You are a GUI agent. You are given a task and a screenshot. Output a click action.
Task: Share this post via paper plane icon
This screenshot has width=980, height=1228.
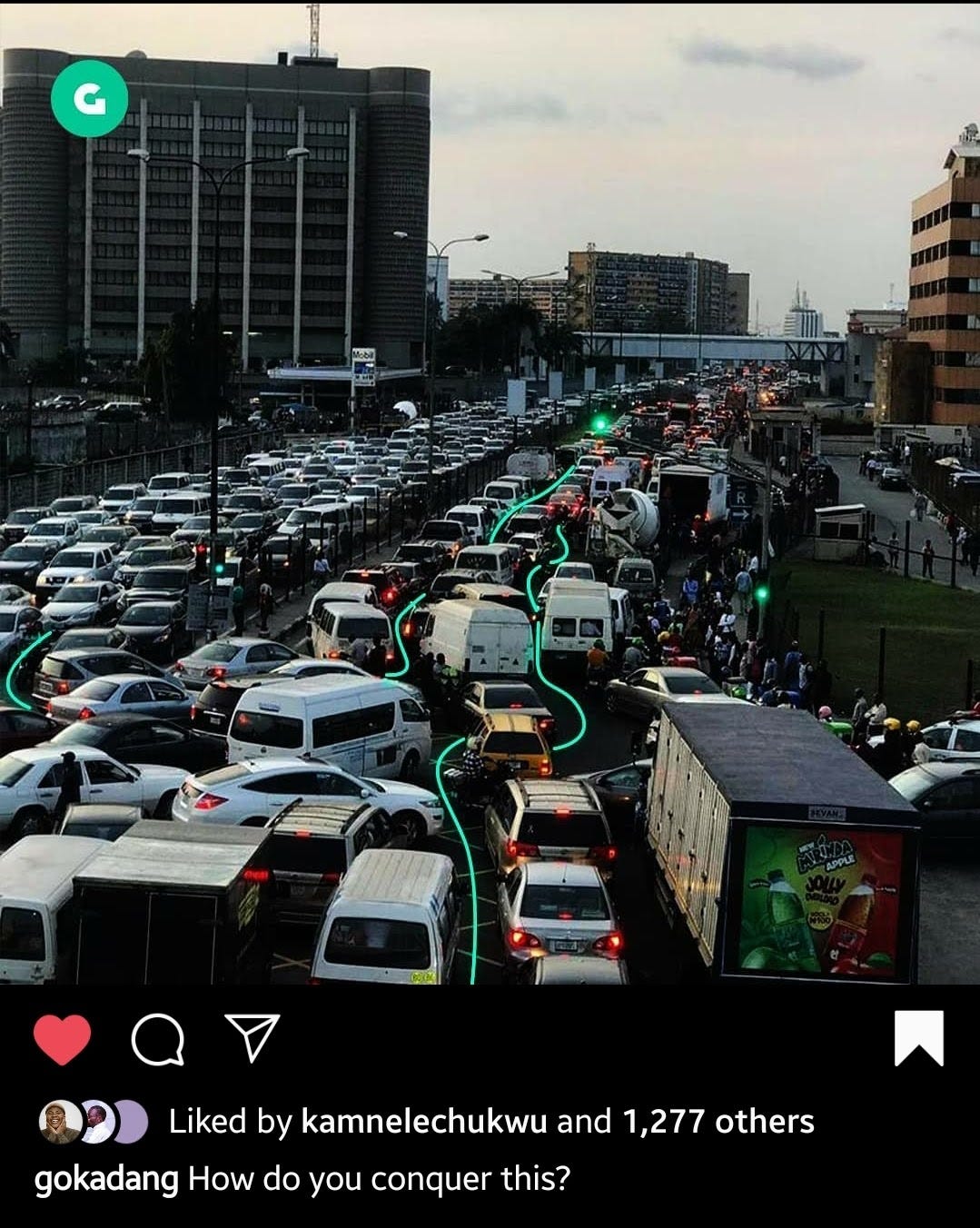click(252, 1038)
